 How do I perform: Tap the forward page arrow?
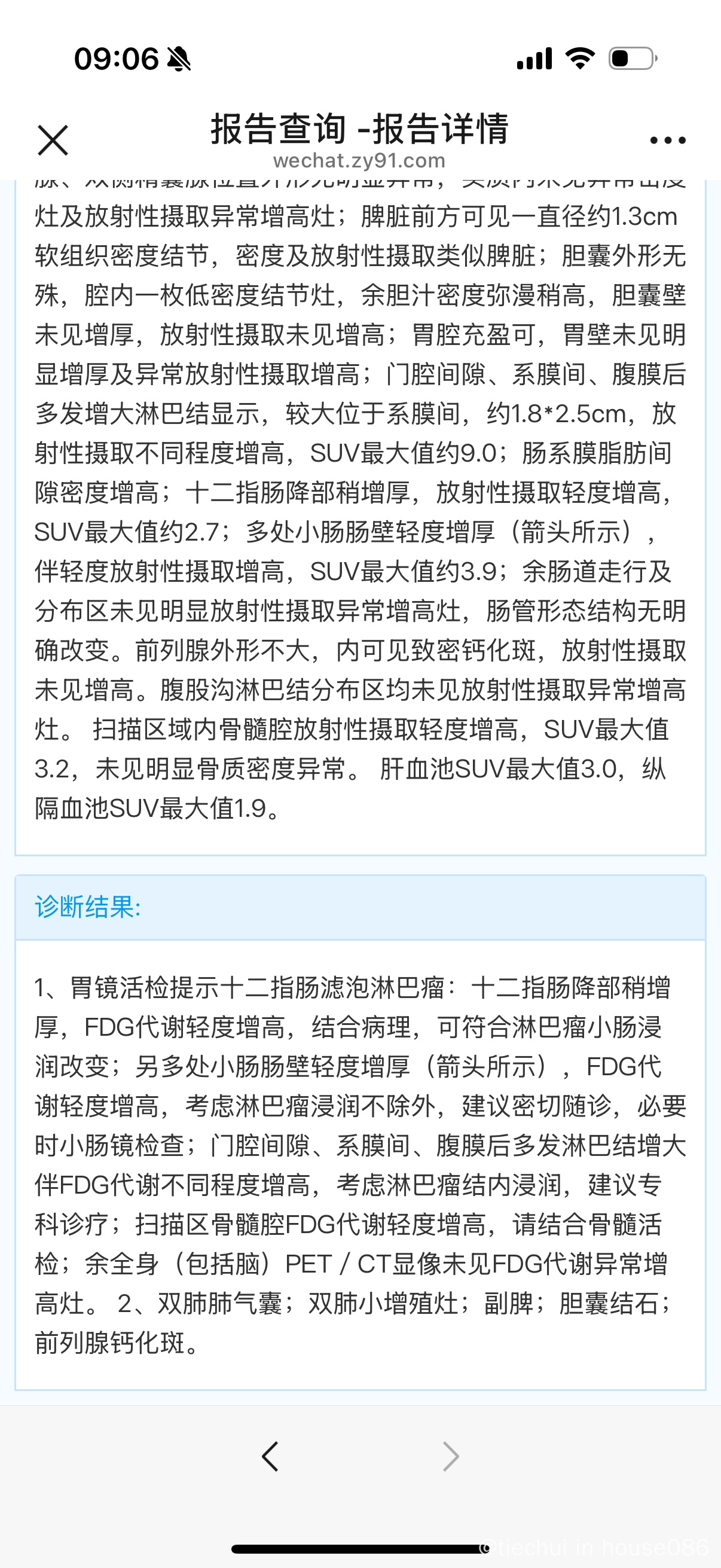click(450, 1457)
